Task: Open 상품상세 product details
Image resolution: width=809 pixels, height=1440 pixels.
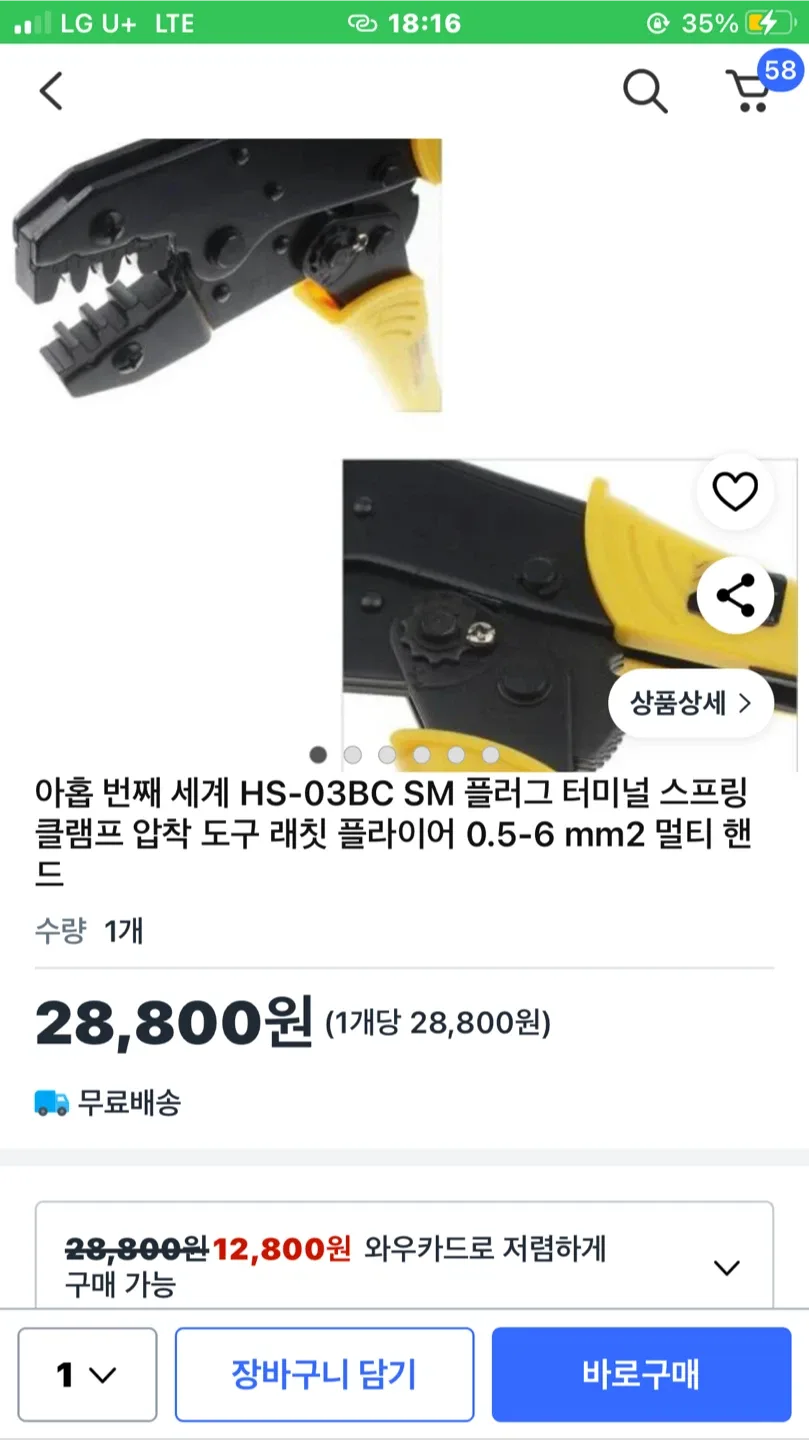Action: (x=690, y=703)
